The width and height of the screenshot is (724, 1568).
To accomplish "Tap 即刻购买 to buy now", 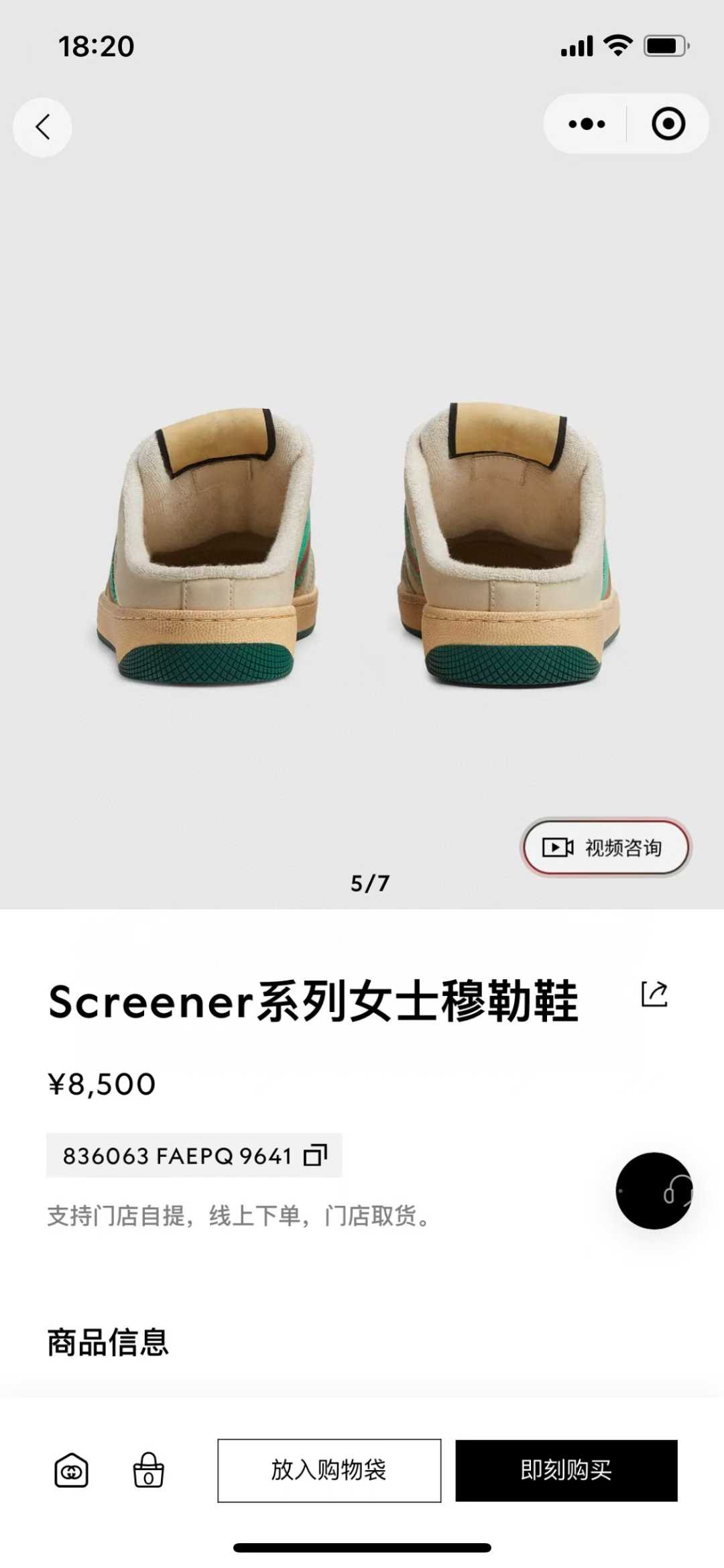I will [566, 1470].
